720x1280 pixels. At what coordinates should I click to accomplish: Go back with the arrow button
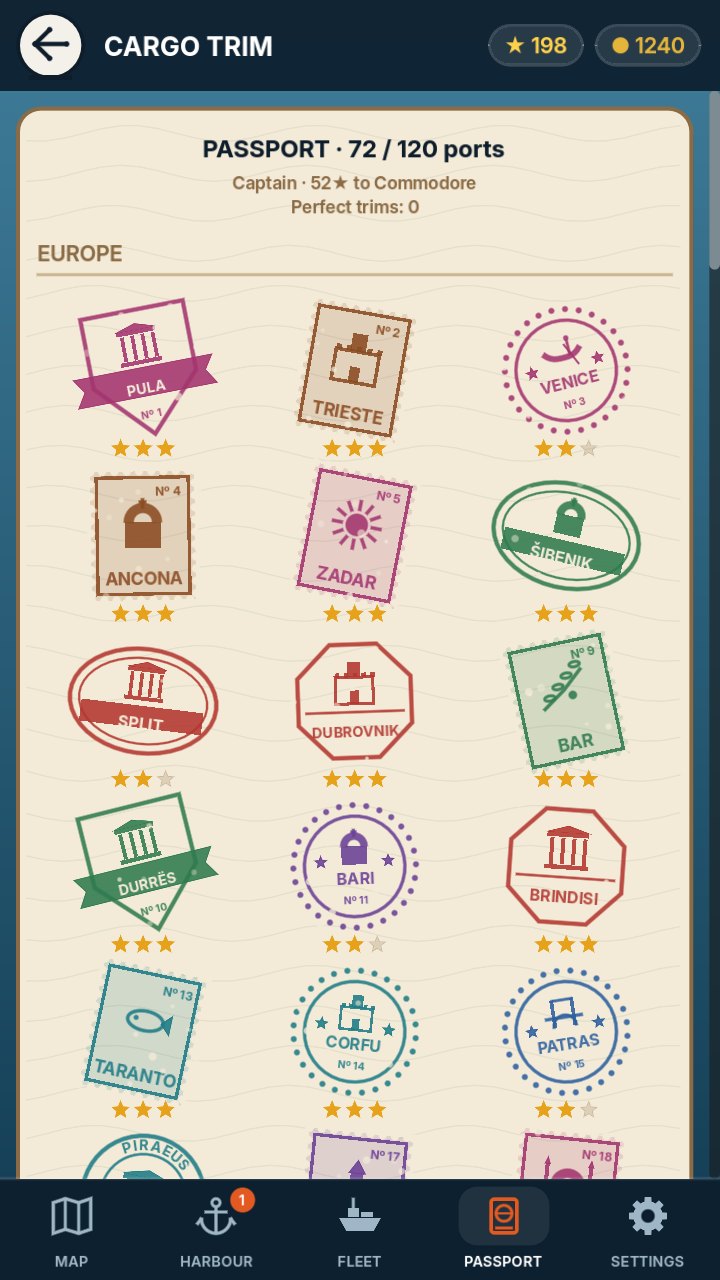point(50,45)
